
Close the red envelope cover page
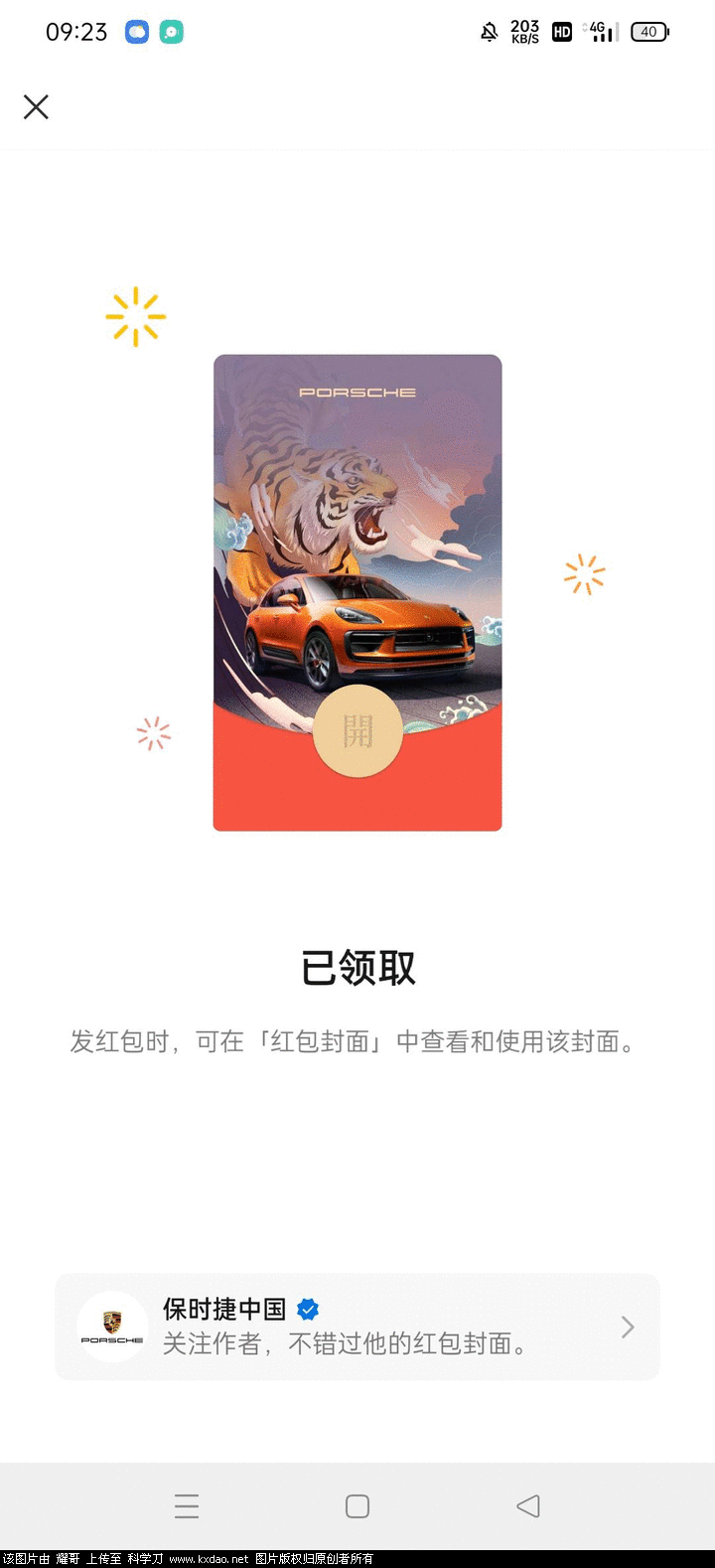(x=36, y=107)
